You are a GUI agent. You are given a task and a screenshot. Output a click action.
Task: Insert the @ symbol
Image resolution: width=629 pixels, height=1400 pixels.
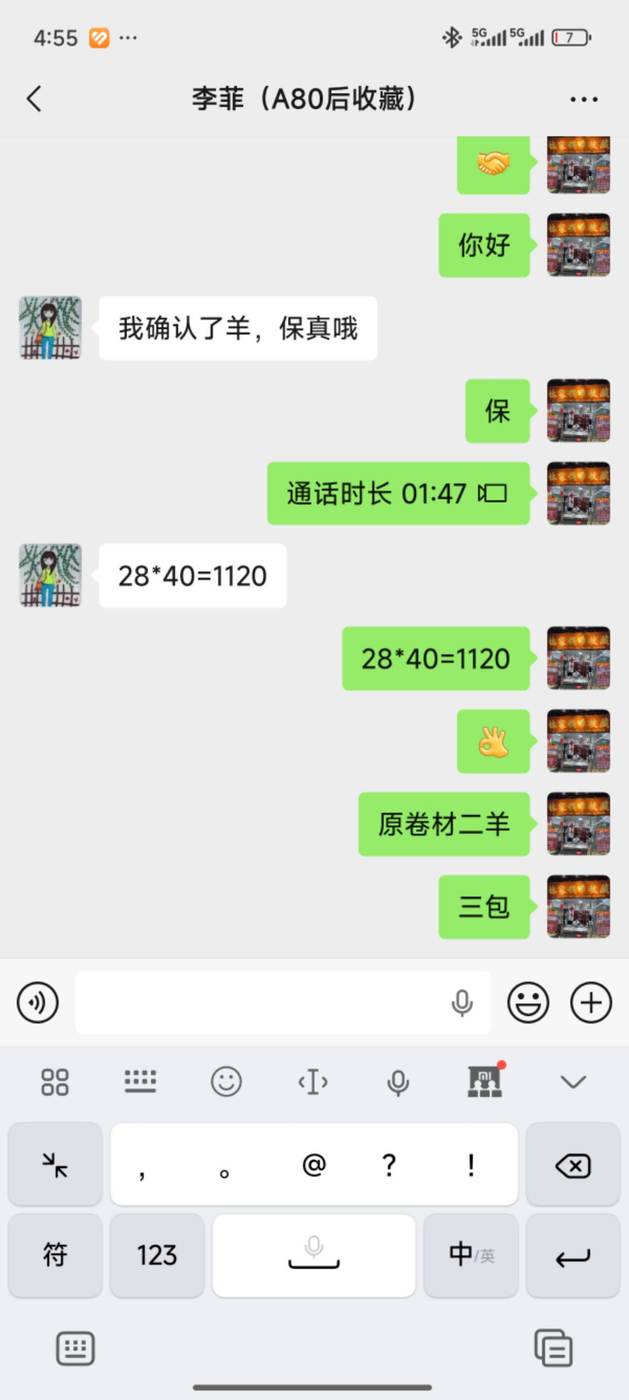pos(314,1165)
